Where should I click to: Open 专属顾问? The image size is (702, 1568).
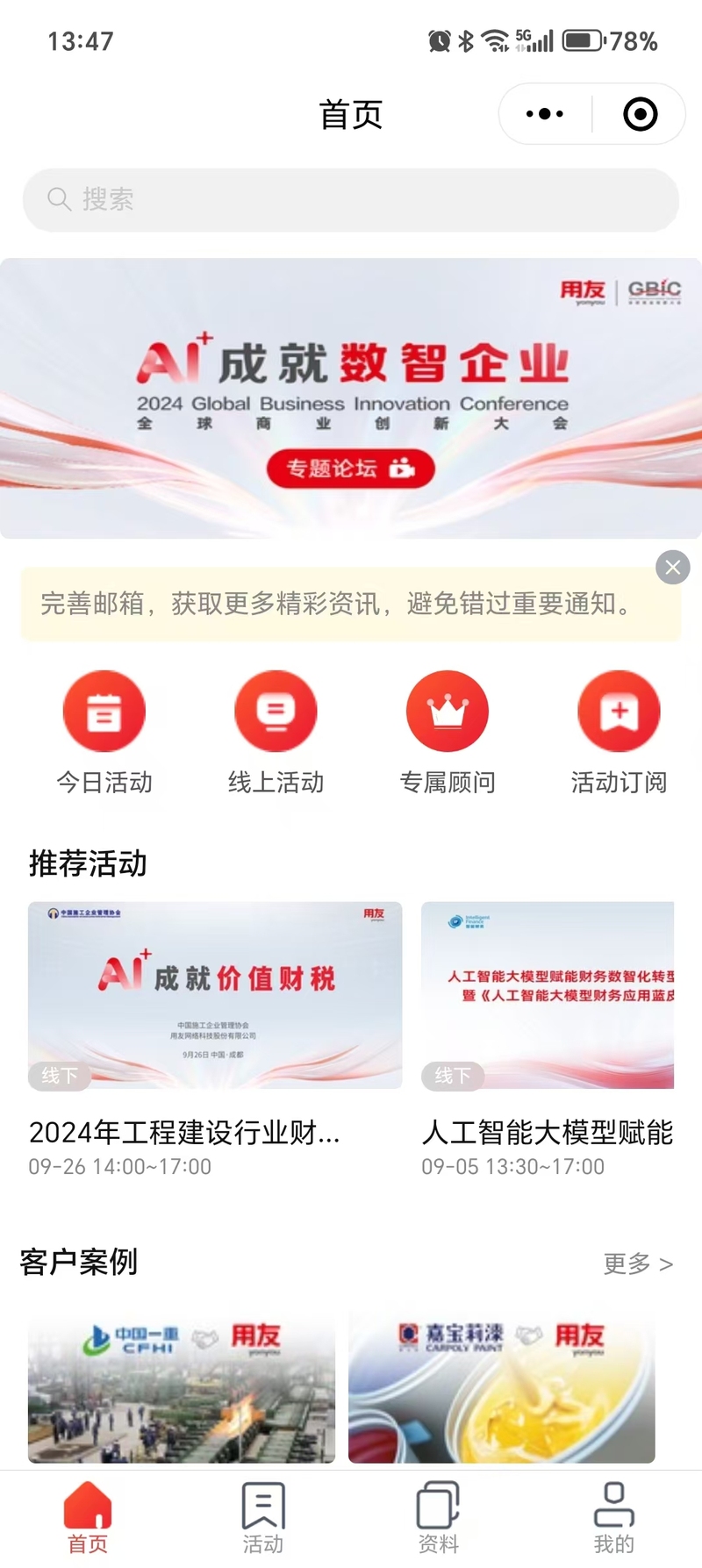(x=448, y=732)
